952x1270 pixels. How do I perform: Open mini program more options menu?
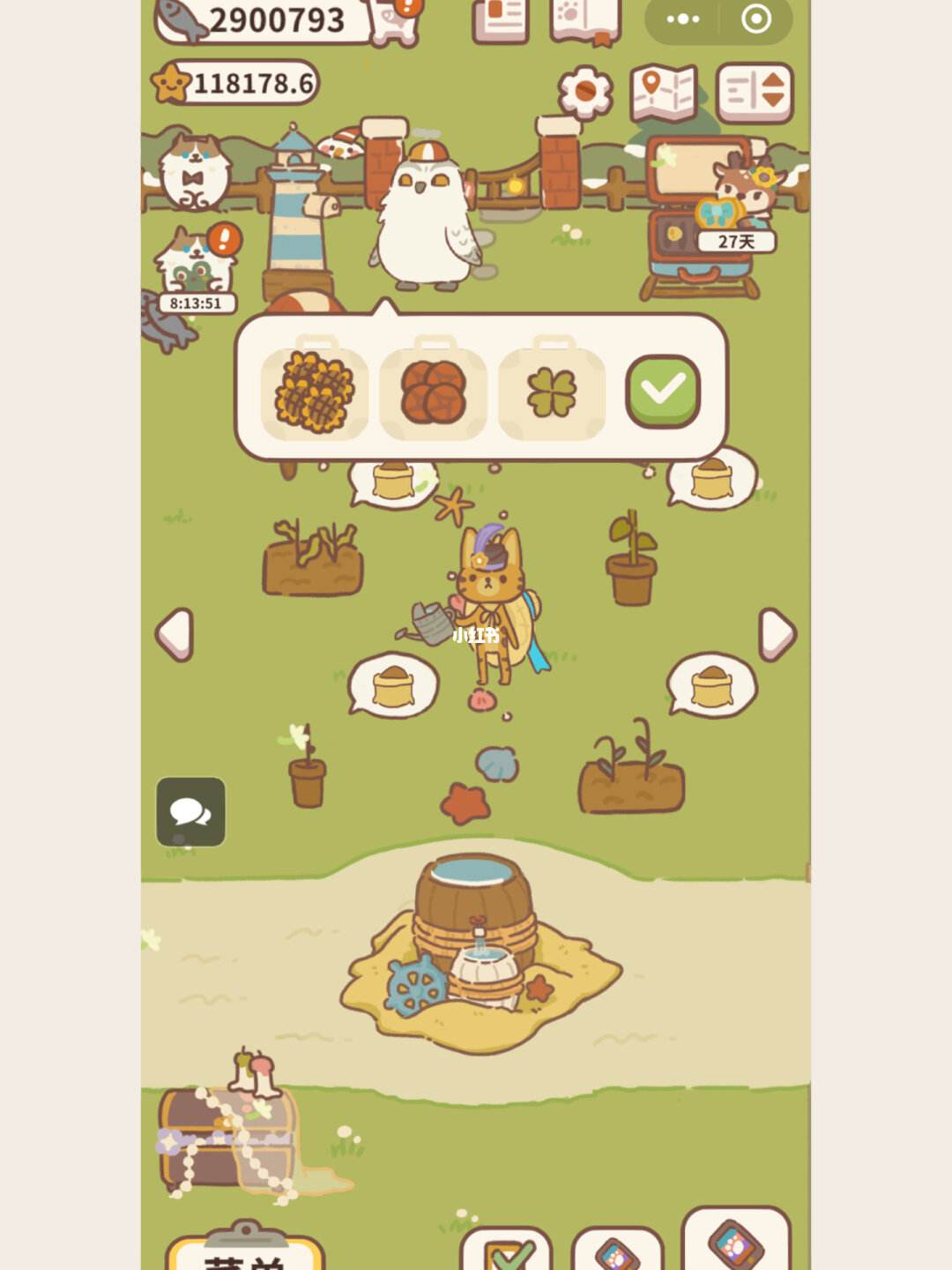[x=683, y=19]
